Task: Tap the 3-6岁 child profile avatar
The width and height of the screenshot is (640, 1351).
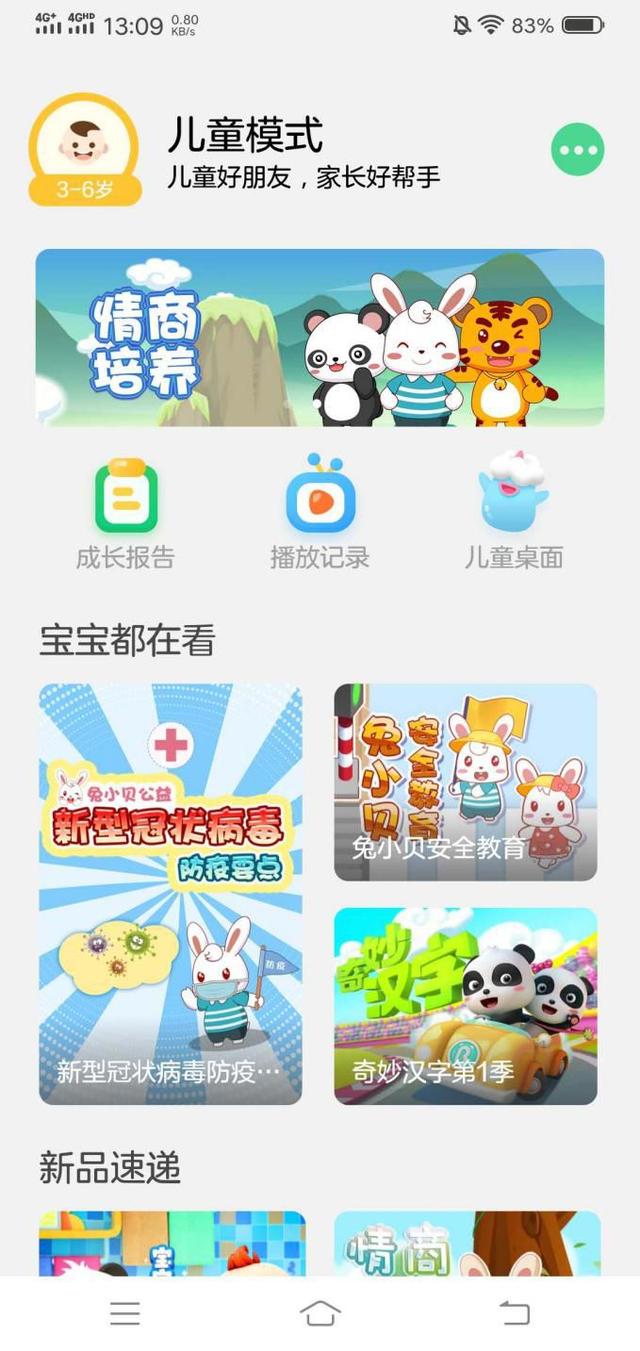Action: [84, 149]
